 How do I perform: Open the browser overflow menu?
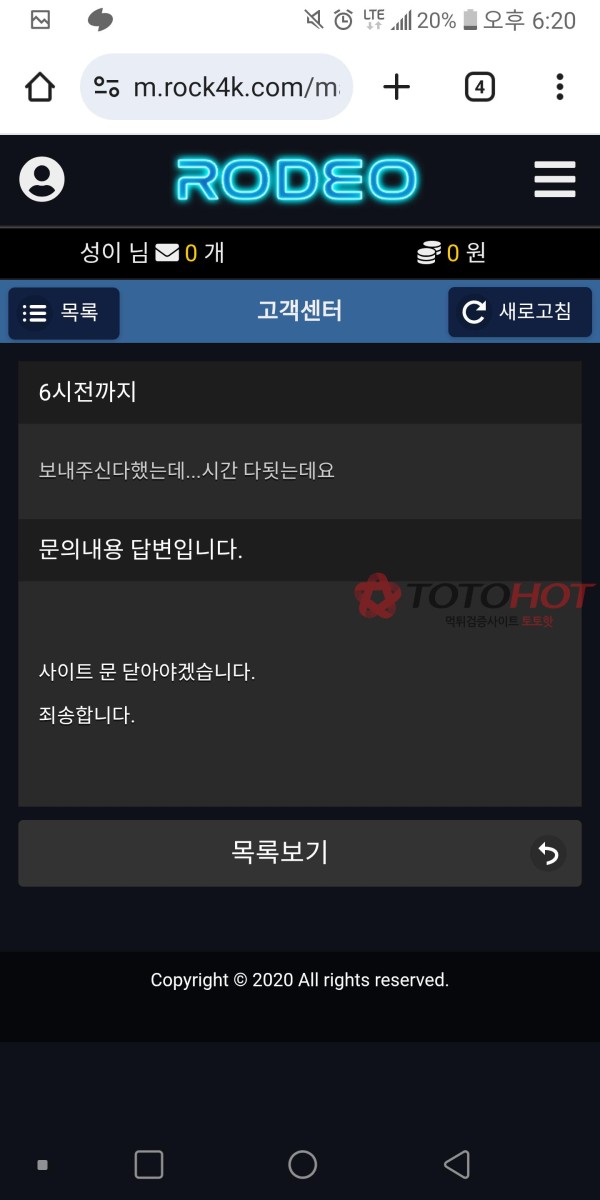pyautogui.click(x=559, y=88)
